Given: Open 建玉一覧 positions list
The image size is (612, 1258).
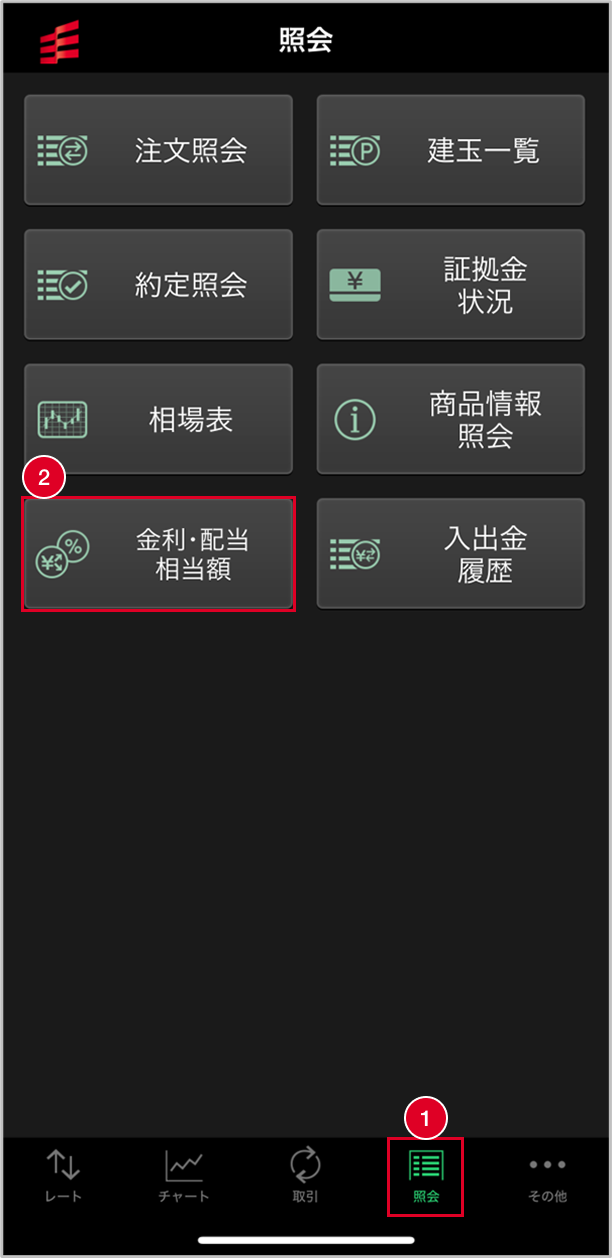Looking at the screenshot, I should (x=450, y=150).
